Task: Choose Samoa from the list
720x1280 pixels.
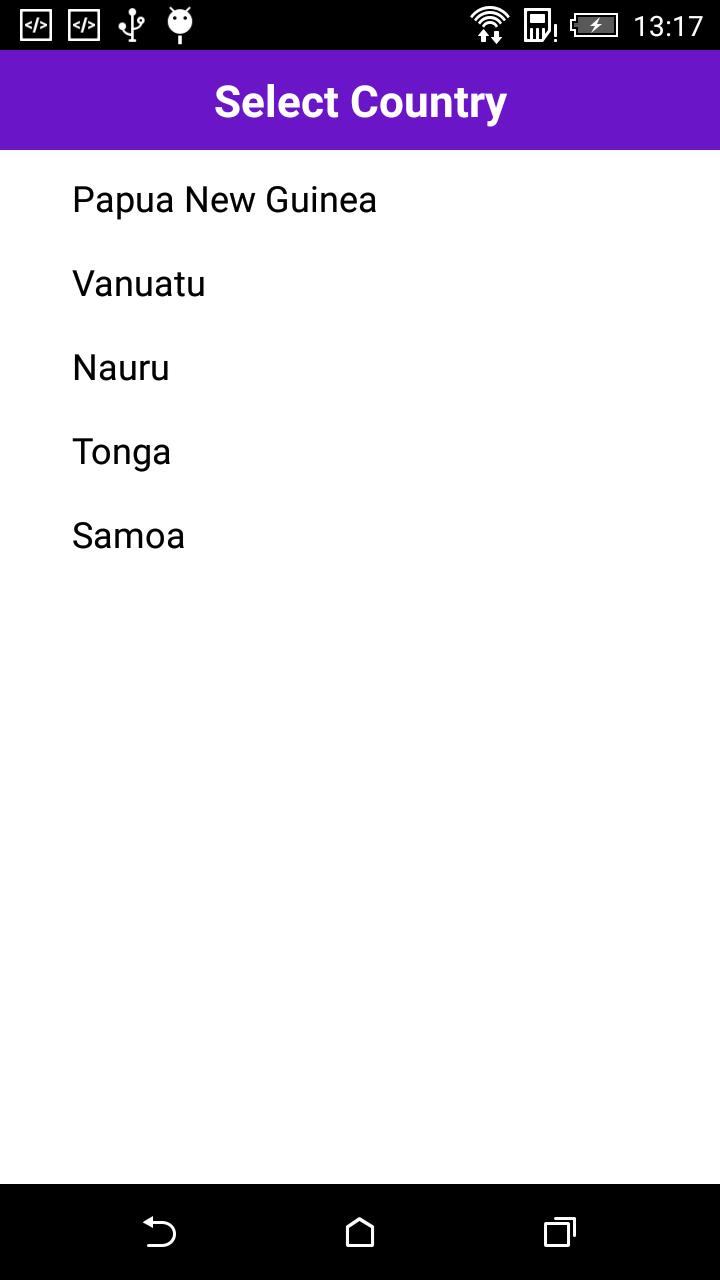Action: point(128,536)
